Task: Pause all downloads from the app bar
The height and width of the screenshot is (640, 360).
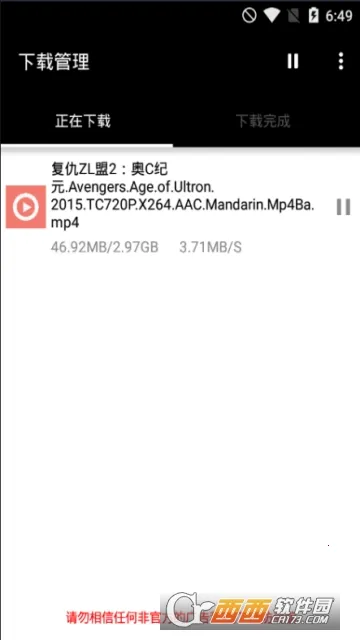Action: [x=293, y=61]
